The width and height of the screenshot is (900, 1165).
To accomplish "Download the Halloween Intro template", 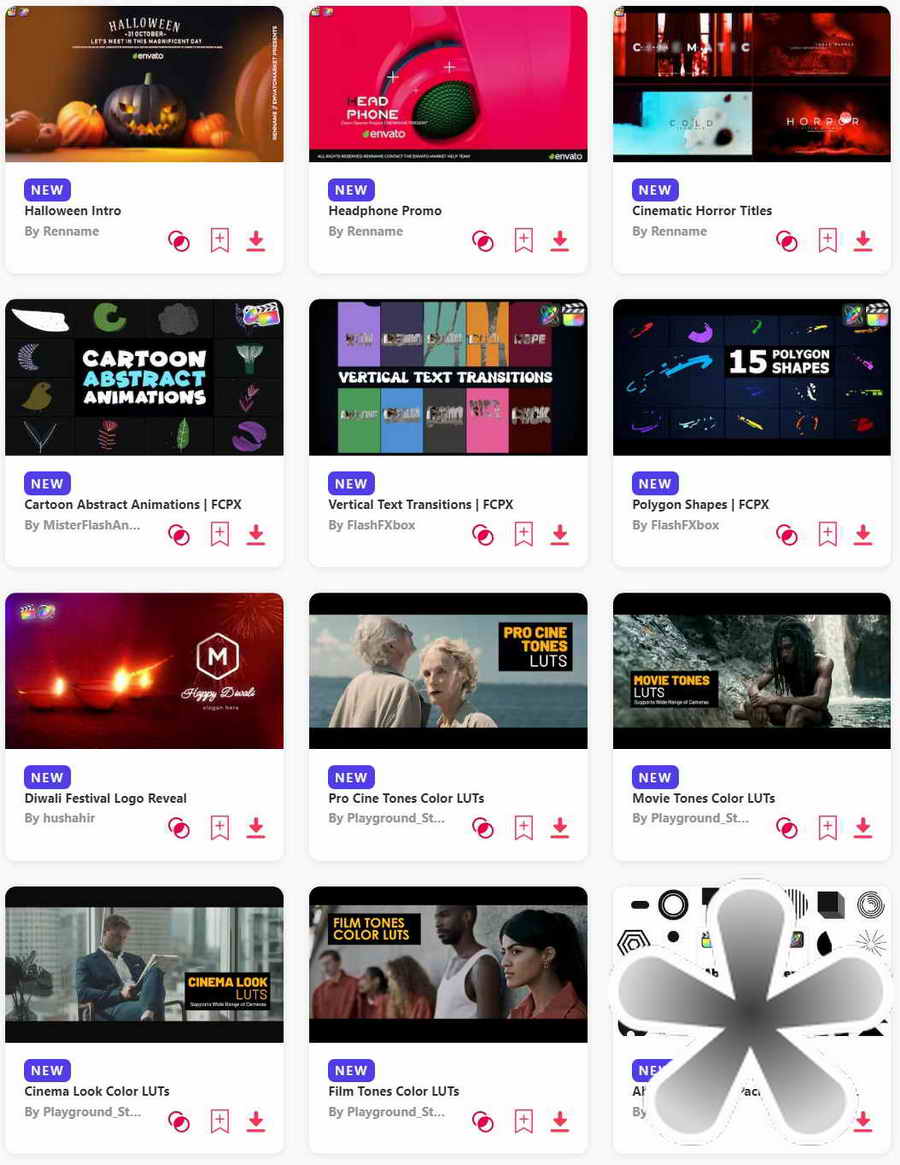I will click(x=256, y=241).
